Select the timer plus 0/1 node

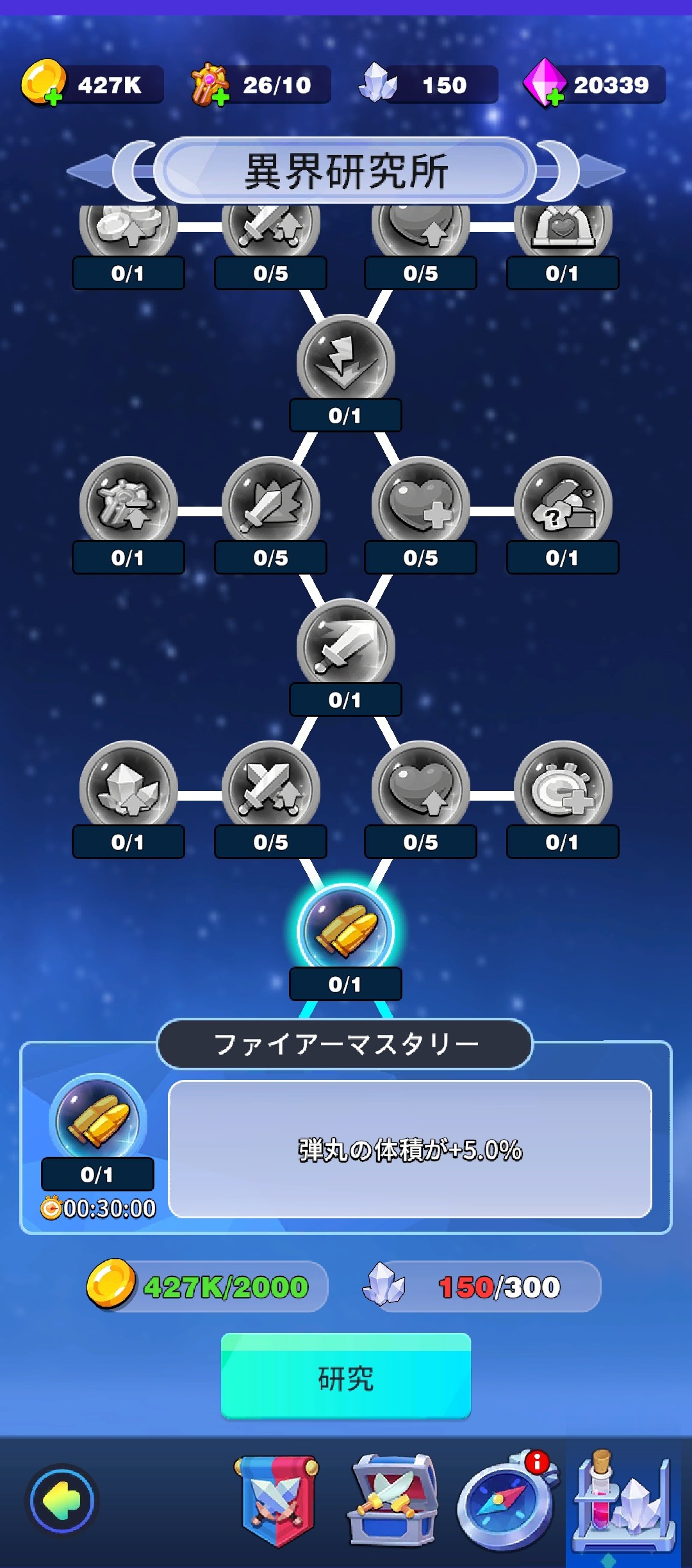[563, 789]
